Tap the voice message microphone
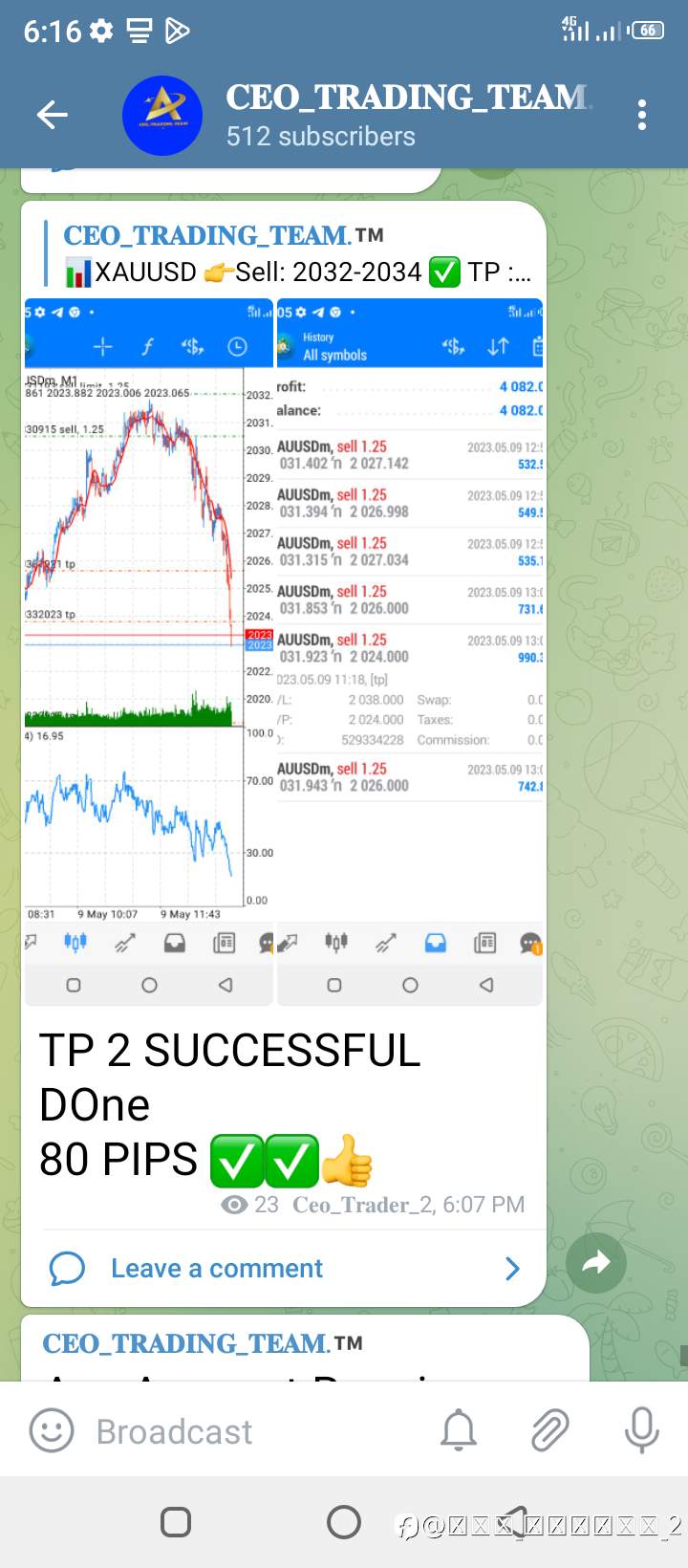 click(x=641, y=1431)
